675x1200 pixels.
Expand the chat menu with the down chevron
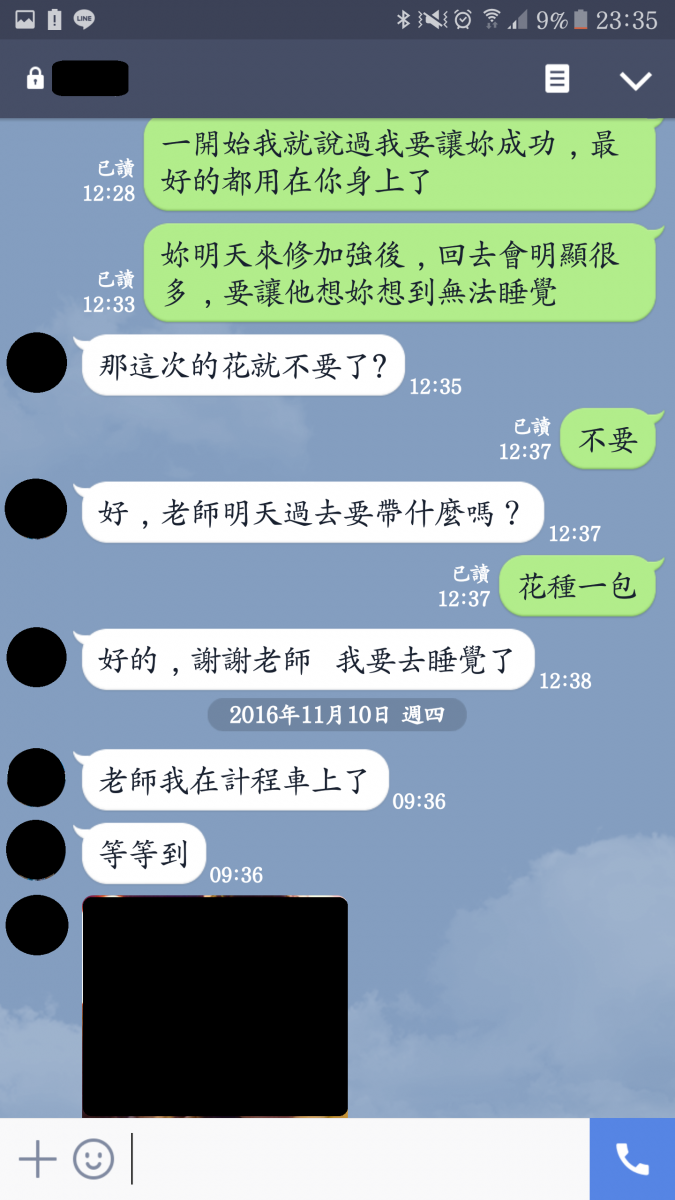[x=635, y=81]
